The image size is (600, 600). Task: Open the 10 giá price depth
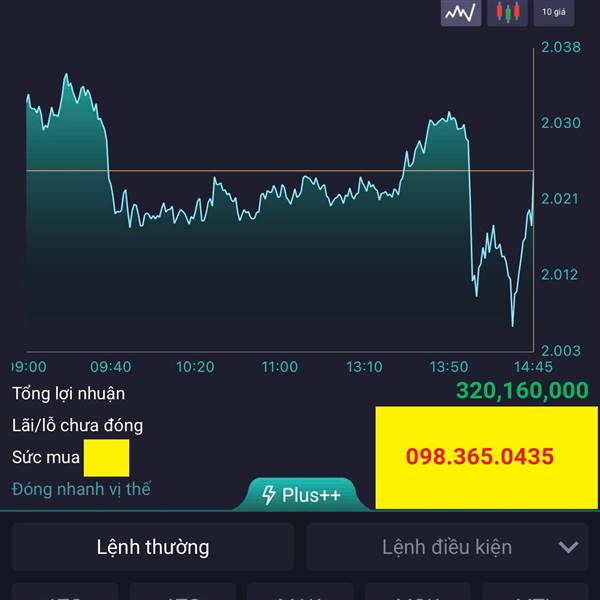tap(554, 12)
